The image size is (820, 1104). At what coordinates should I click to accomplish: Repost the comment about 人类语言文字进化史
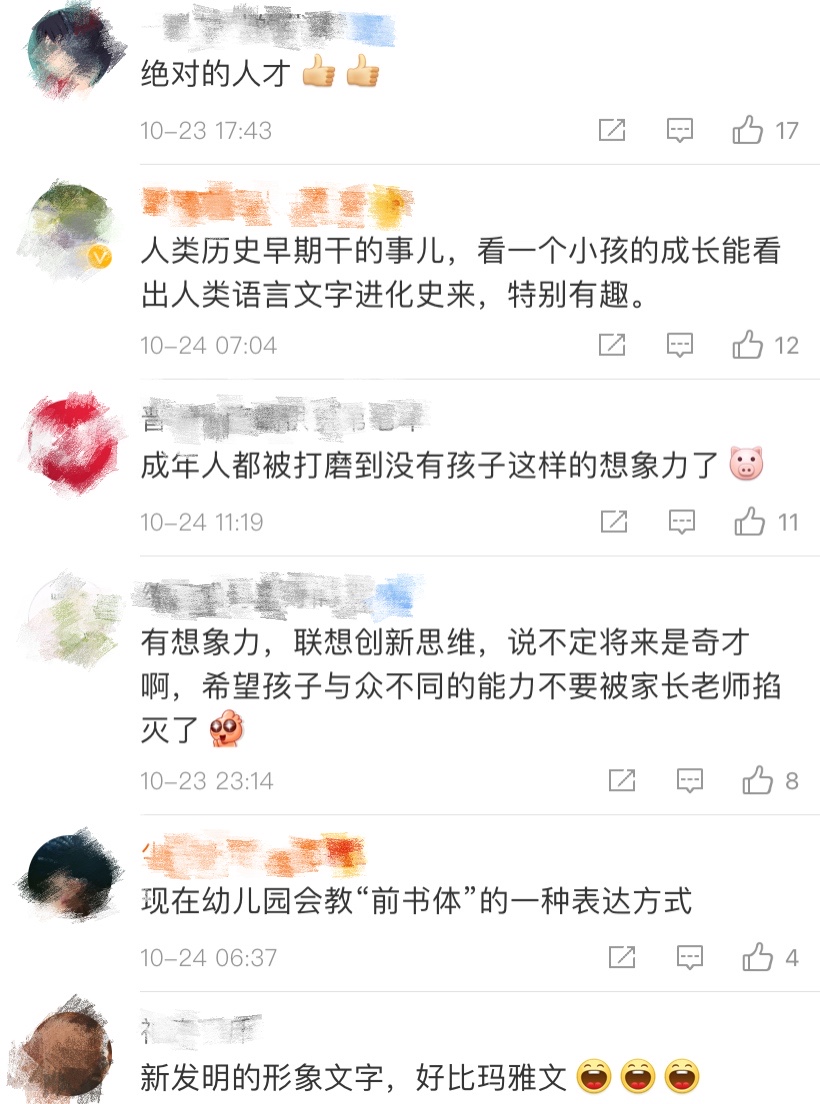click(612, 345)
